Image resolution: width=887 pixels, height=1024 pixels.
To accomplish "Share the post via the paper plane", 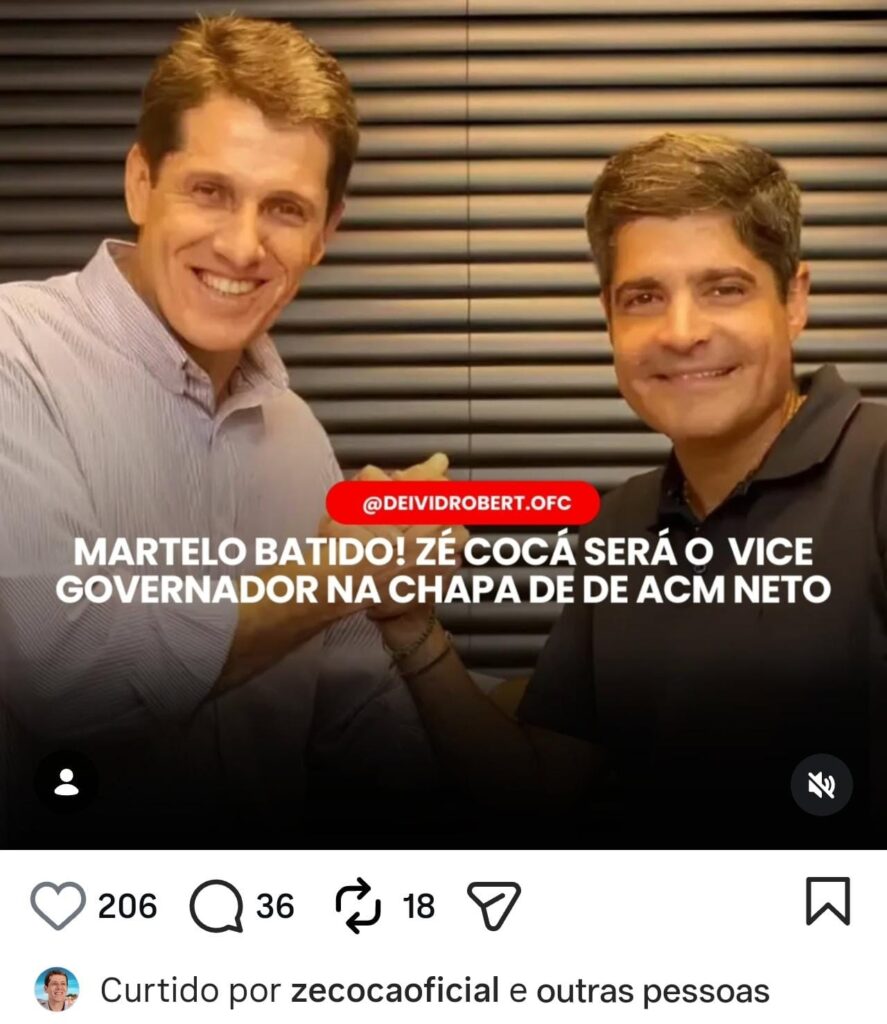I will click(494, 905).
